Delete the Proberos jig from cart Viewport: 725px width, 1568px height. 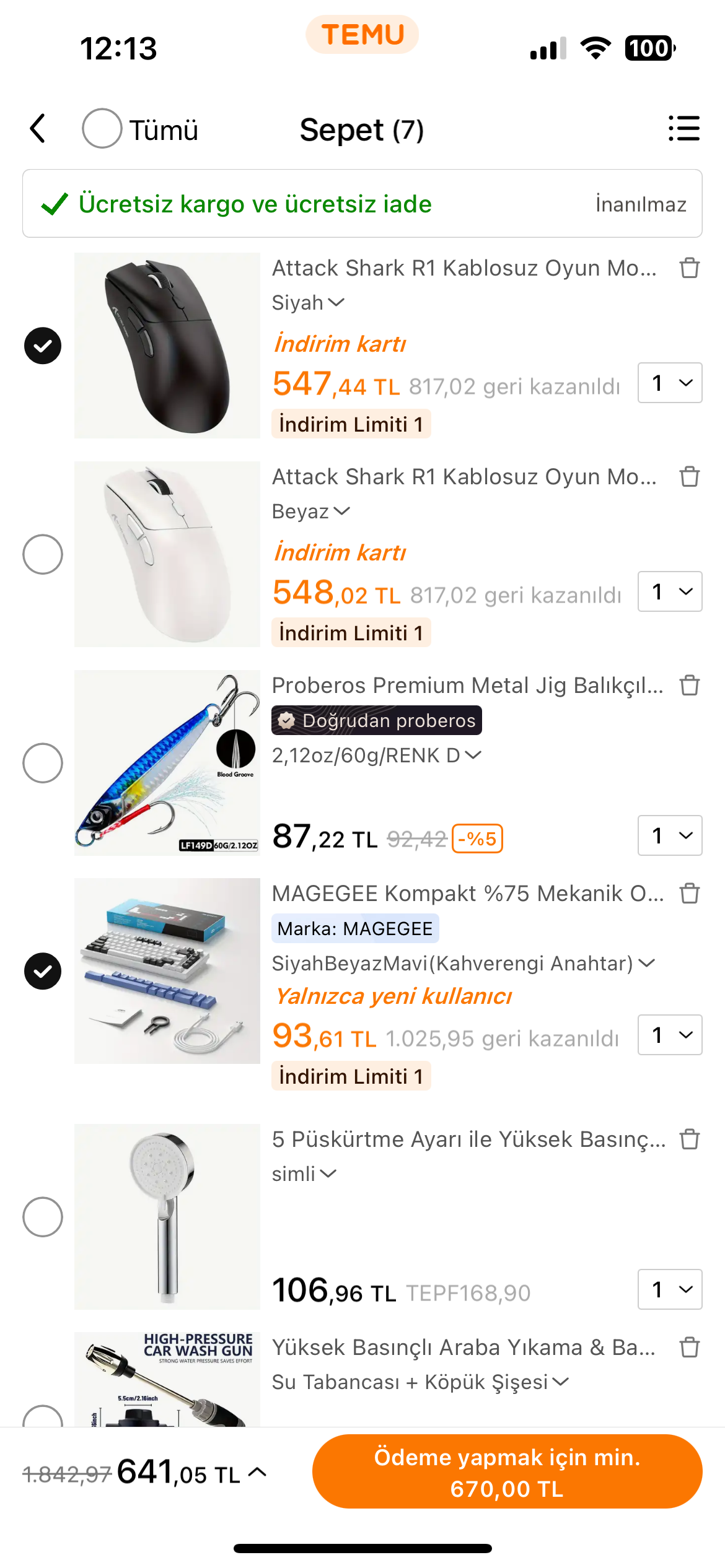tap(689, 686)
